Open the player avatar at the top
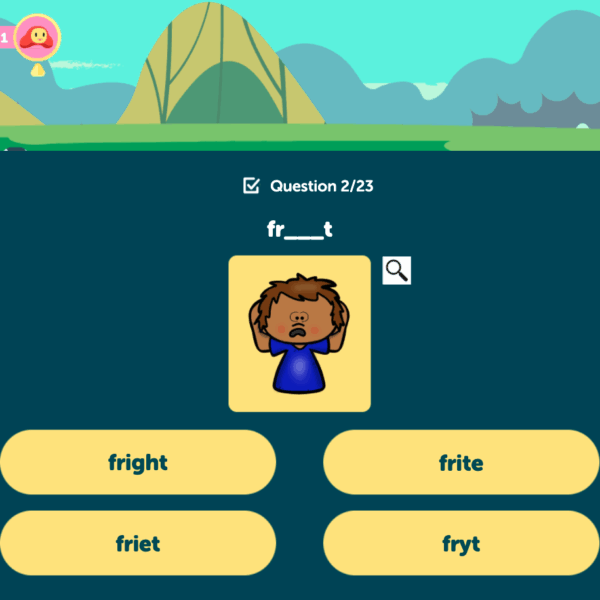Screen dimensions: 600x600 38,37
